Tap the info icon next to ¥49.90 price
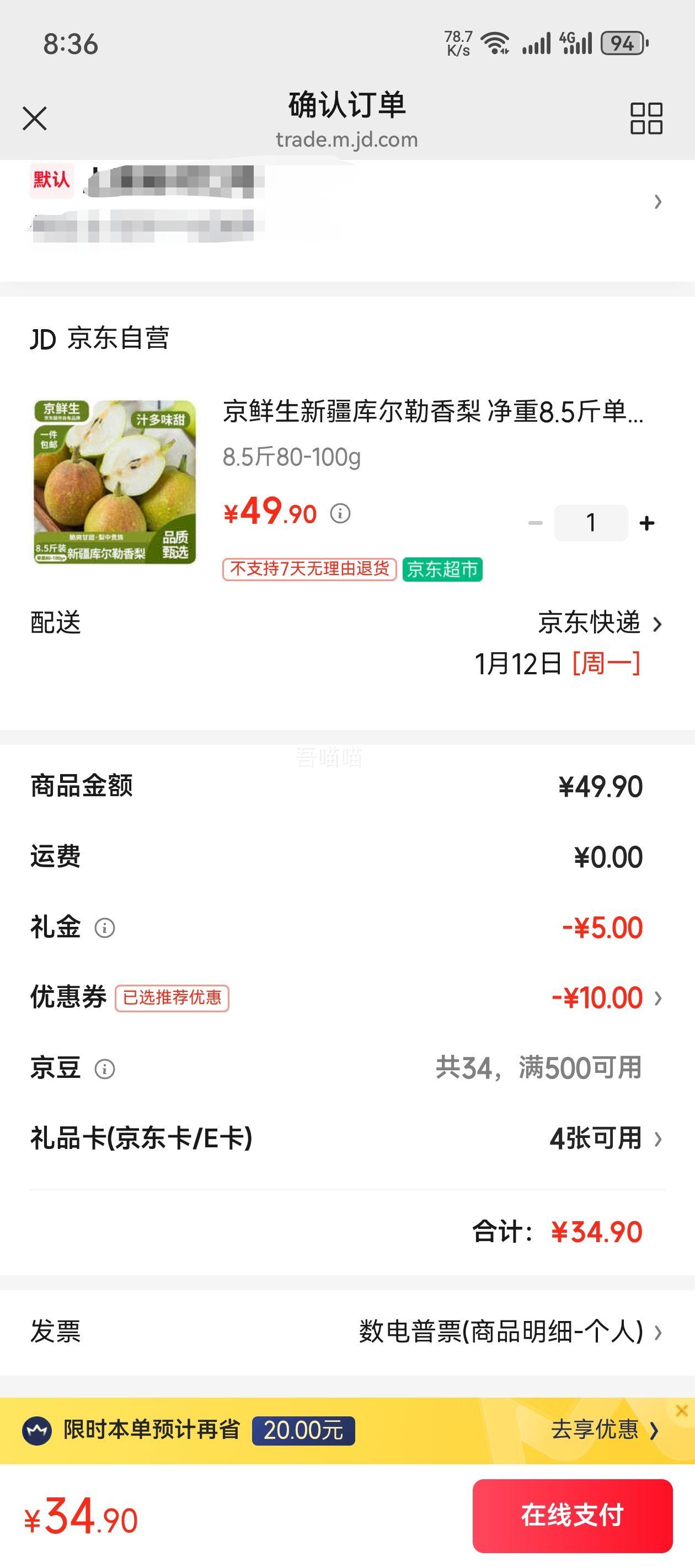Viewport: 695px width, 1568px height. (x=340, y=513)
